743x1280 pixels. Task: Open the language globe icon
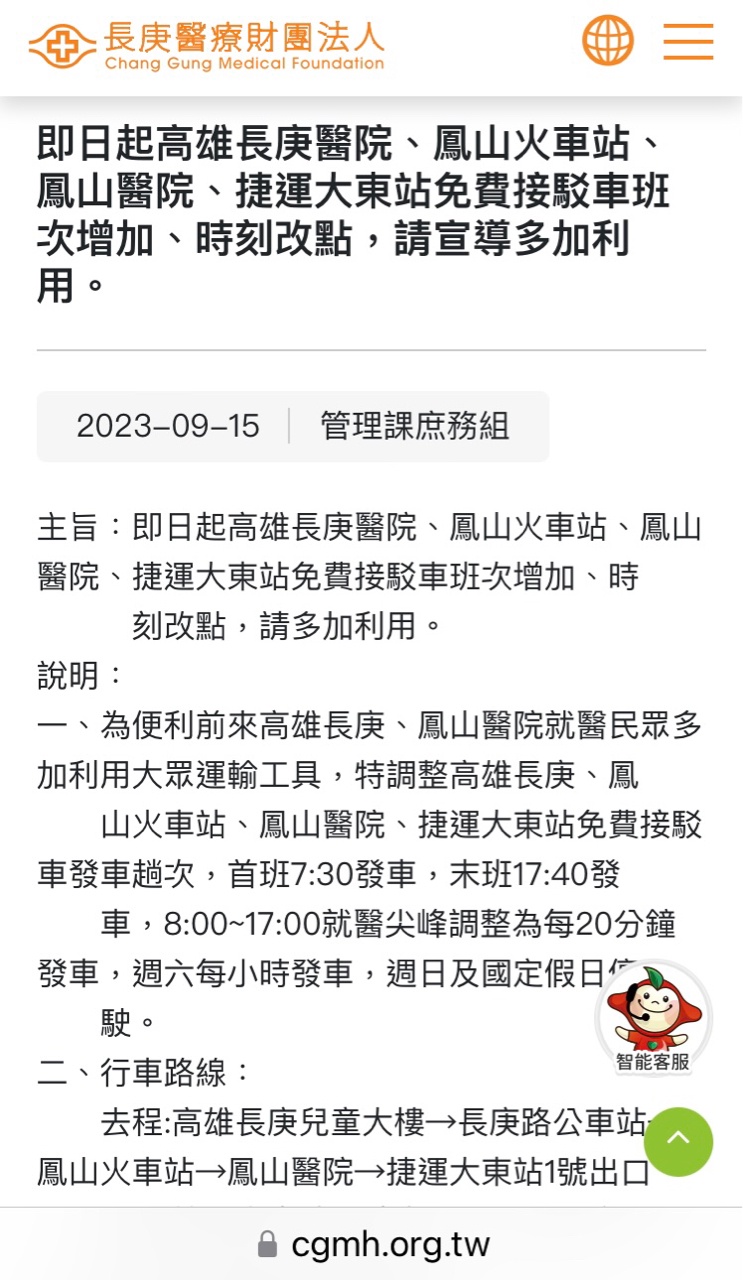(608, 41)
